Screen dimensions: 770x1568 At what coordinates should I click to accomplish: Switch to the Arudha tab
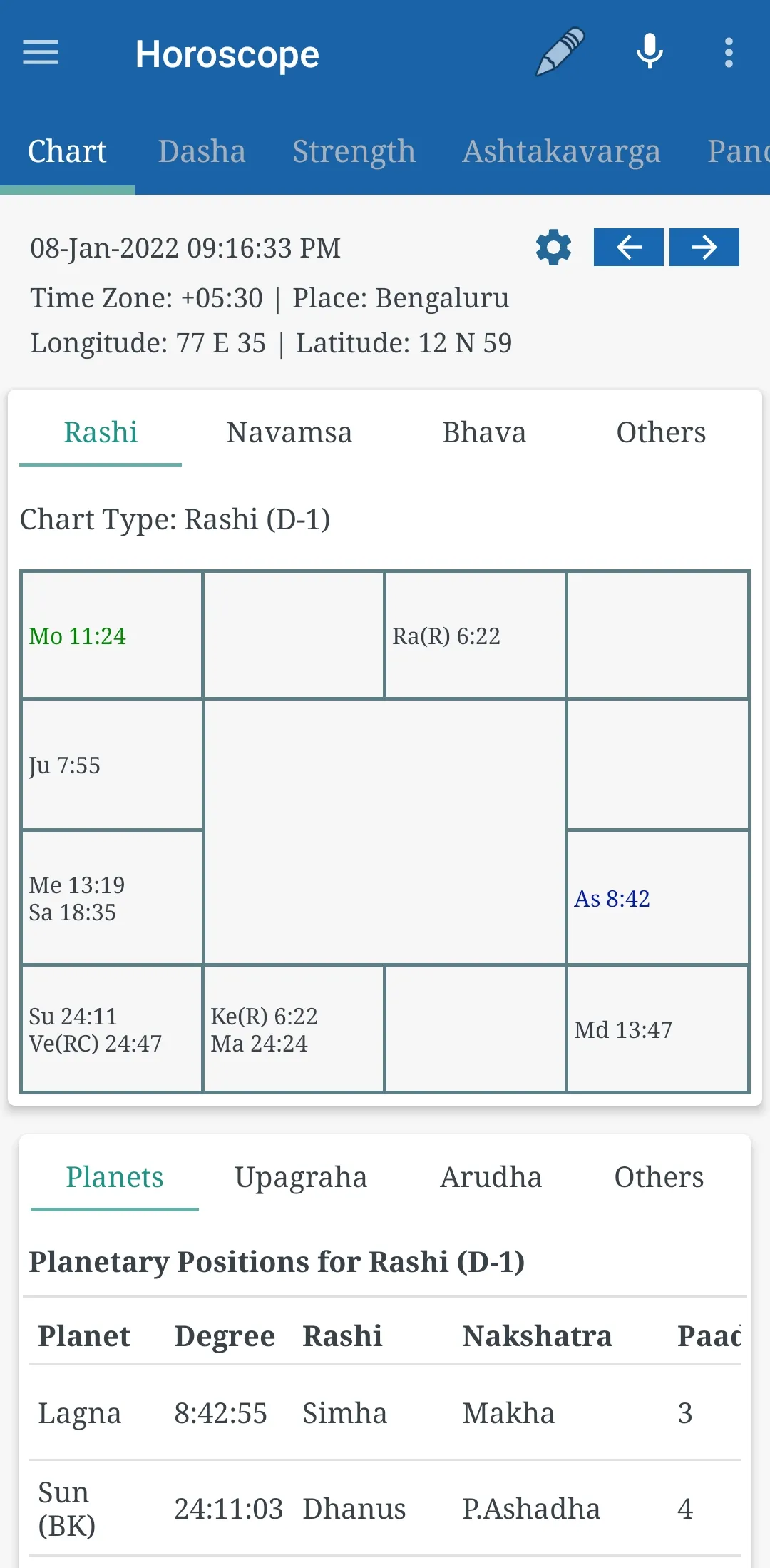pos(491,1177)
